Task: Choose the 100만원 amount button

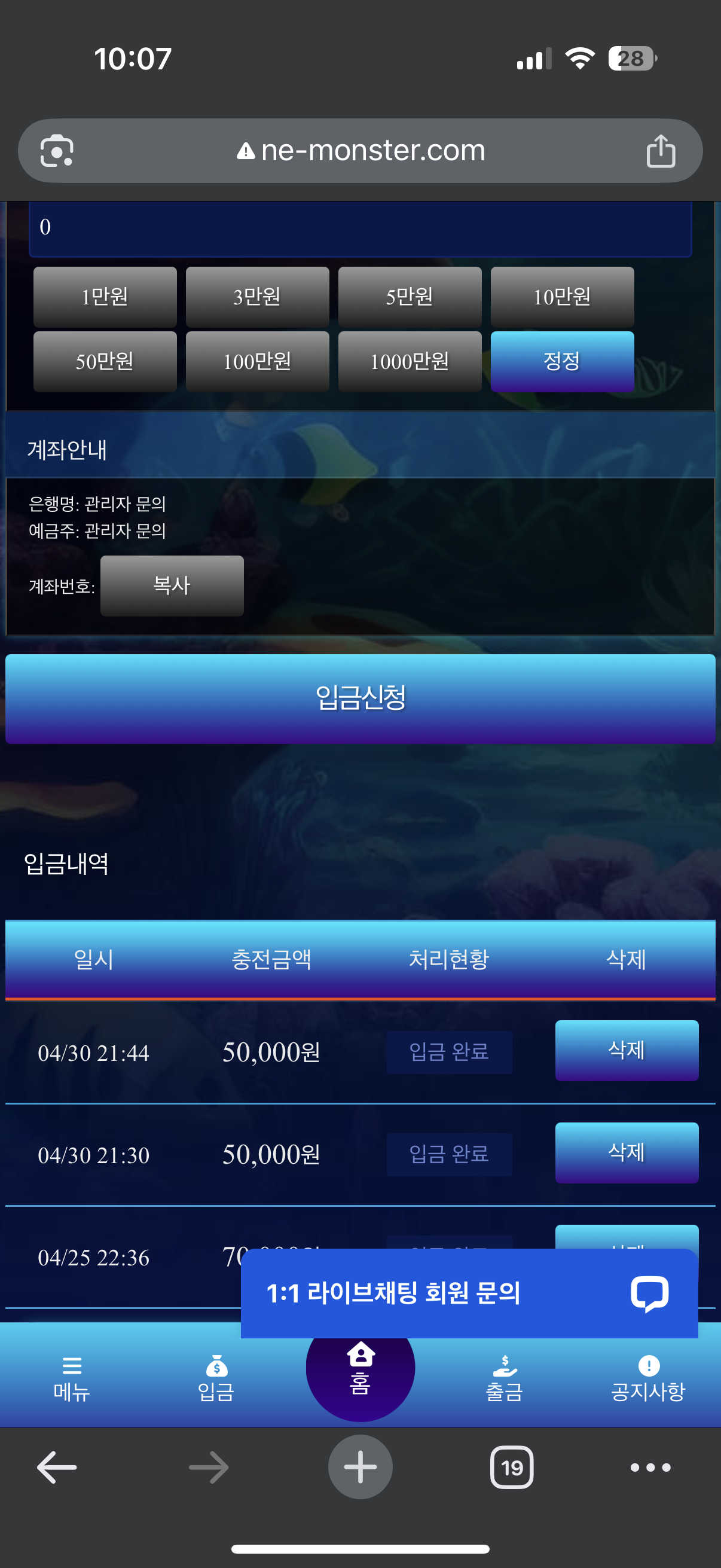Action: [257, 362]
